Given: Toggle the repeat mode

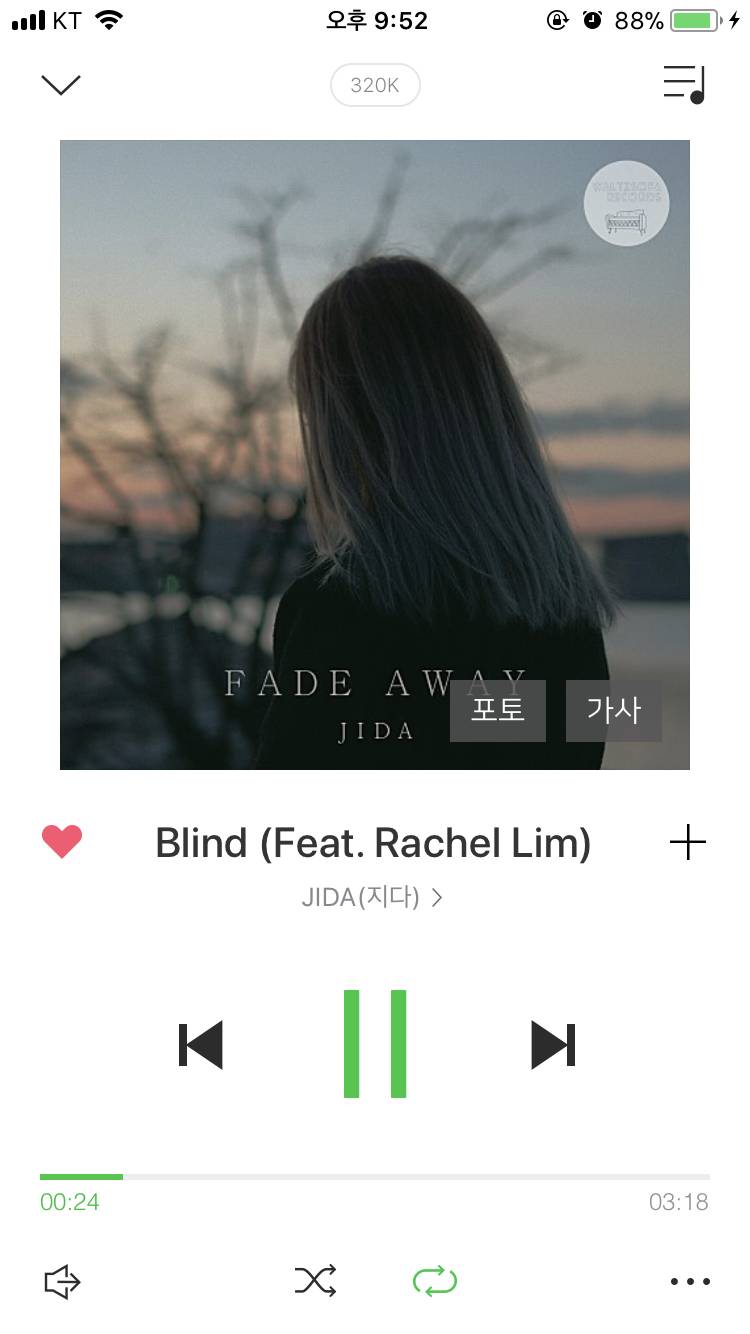Looking at the screenshot, I should pyautogui.click(x=435, y=1281).
